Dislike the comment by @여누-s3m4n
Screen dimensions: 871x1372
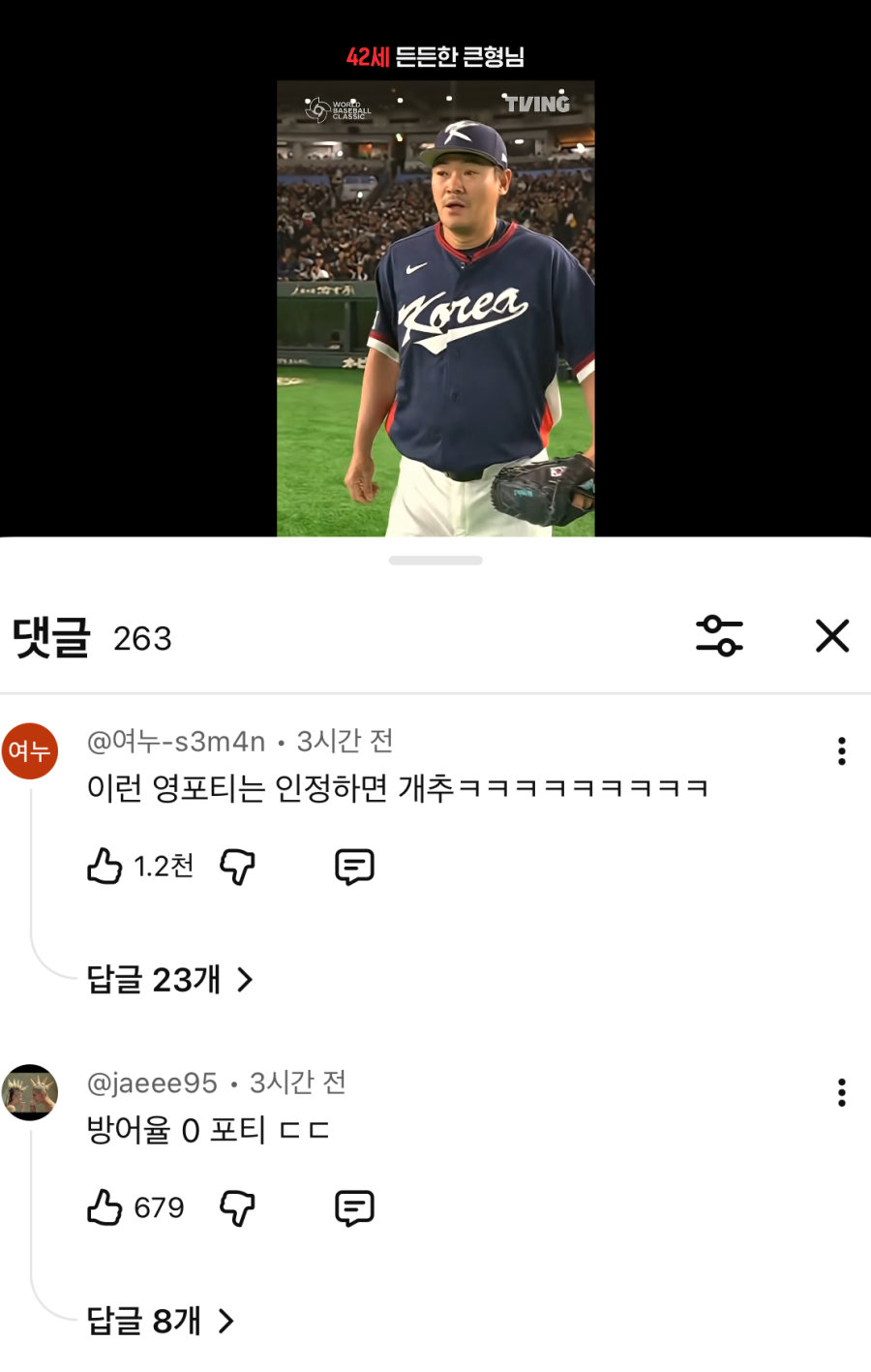(x=236, y=867)
